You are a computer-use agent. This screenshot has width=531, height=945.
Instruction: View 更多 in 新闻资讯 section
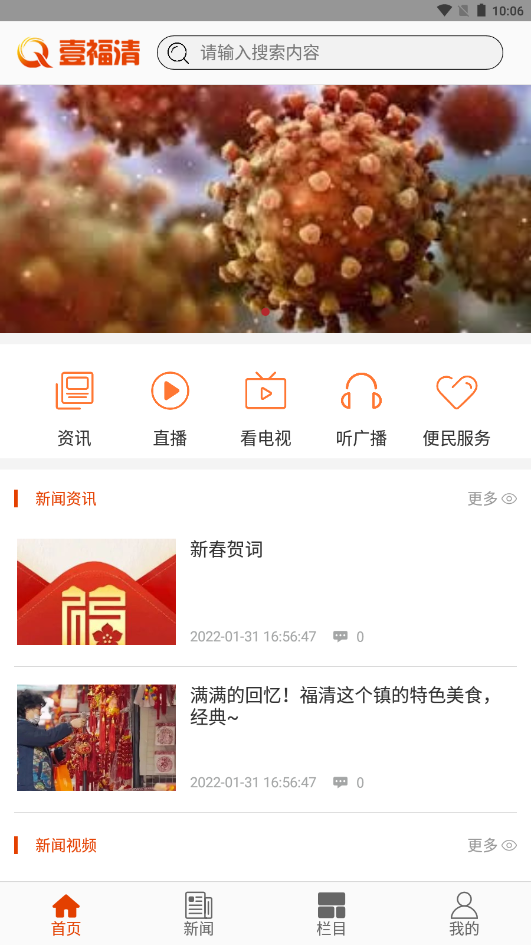pyautogui.click(x=492, y=498)
